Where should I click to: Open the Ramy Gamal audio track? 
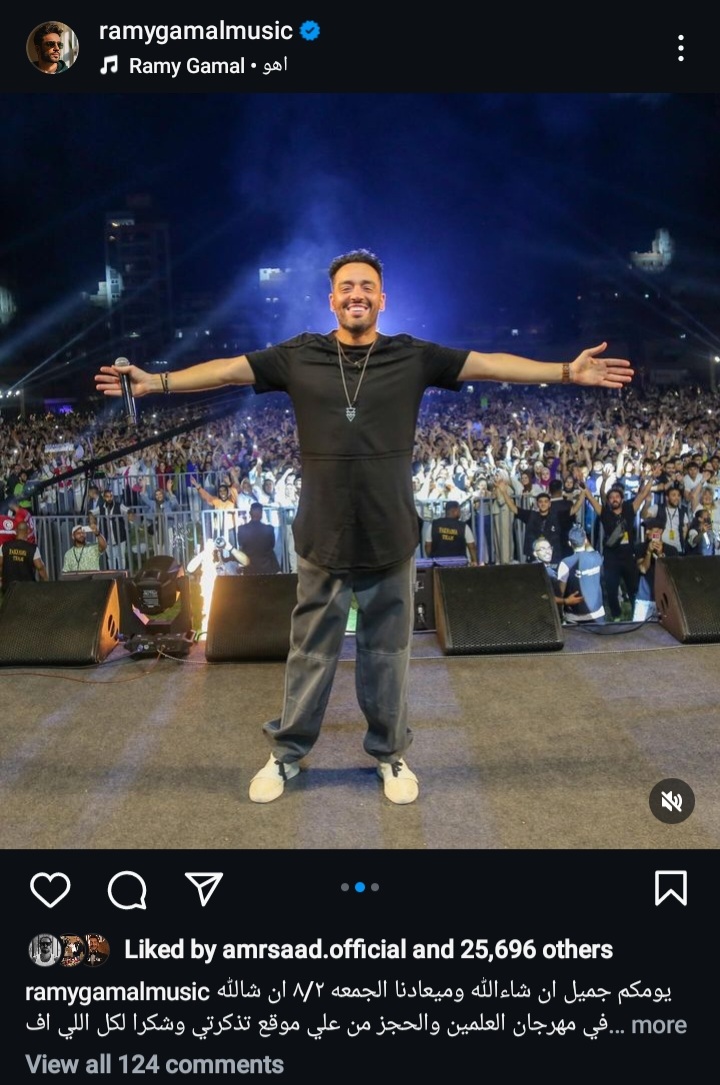(x=185, y=66)
